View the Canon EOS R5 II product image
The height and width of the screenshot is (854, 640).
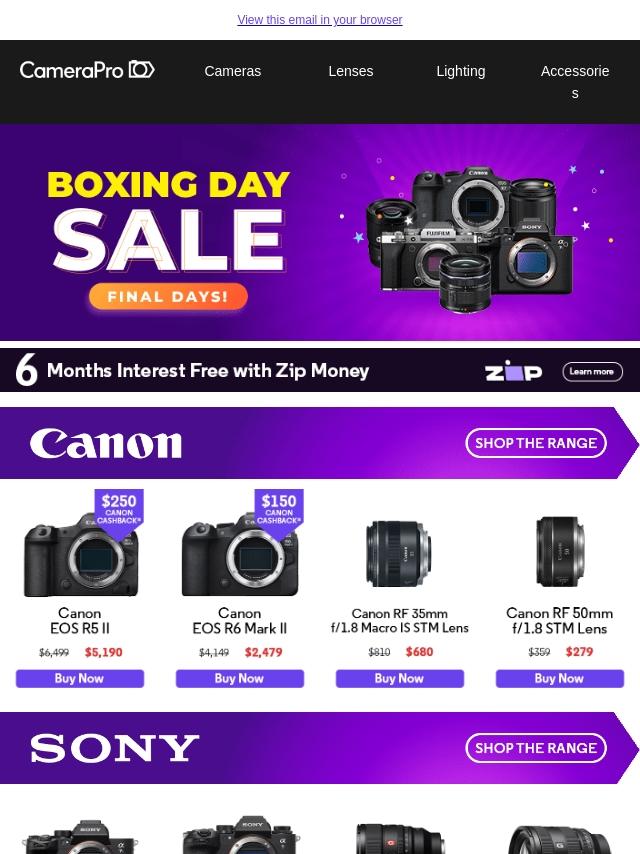(x=80, y=550)
